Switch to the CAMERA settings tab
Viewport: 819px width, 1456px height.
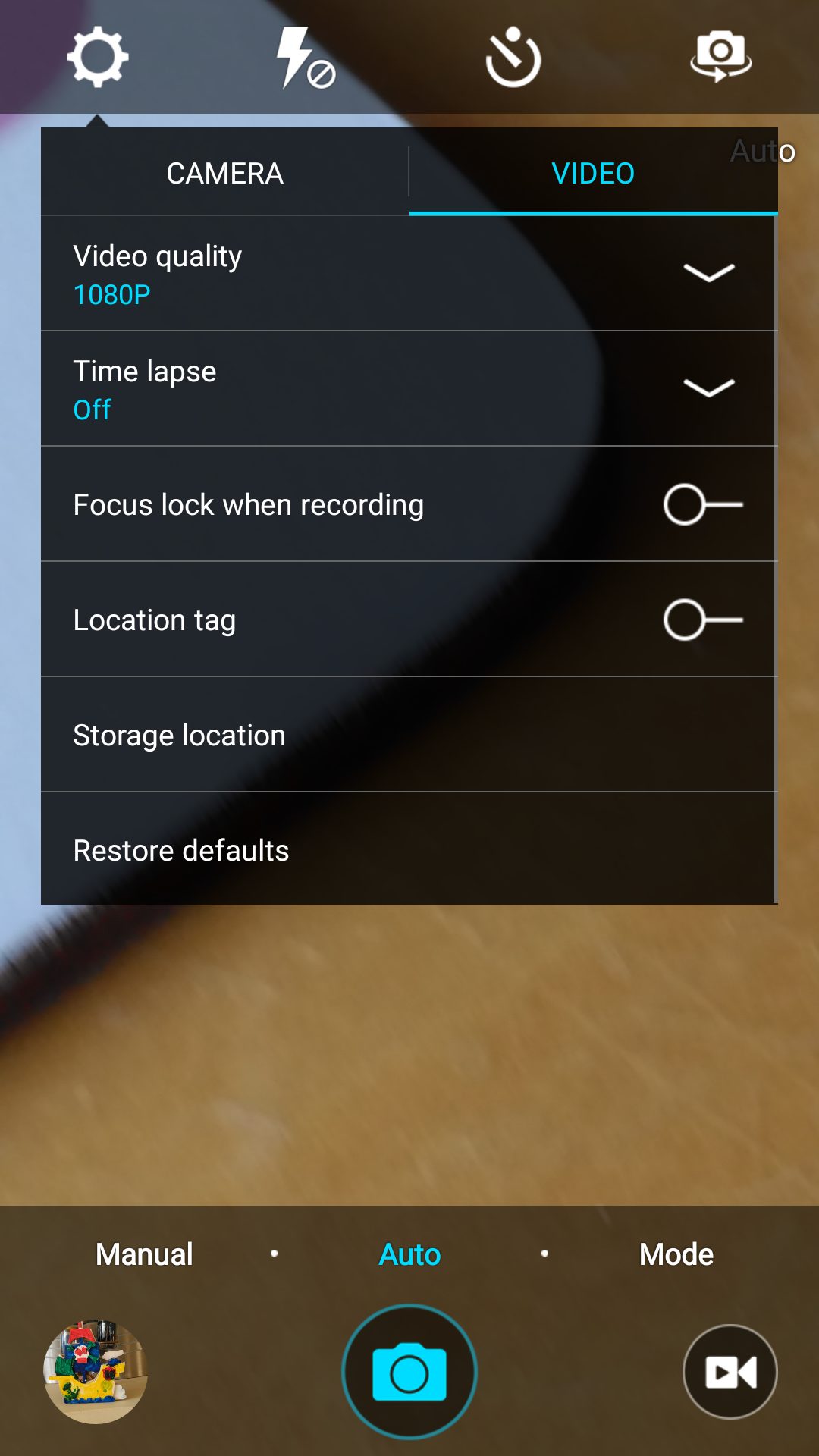(225, 173)
